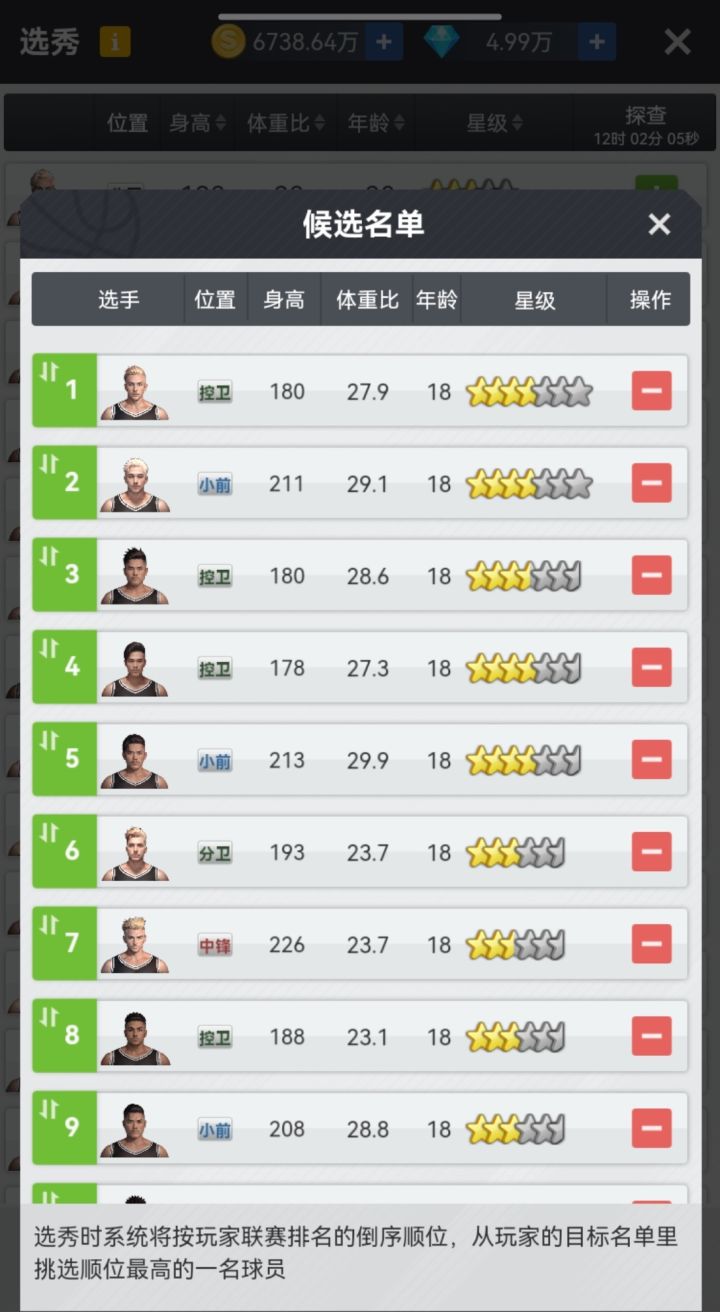
Task: Remove candidate ranked 5 with height 213
Action: [651, 759]
